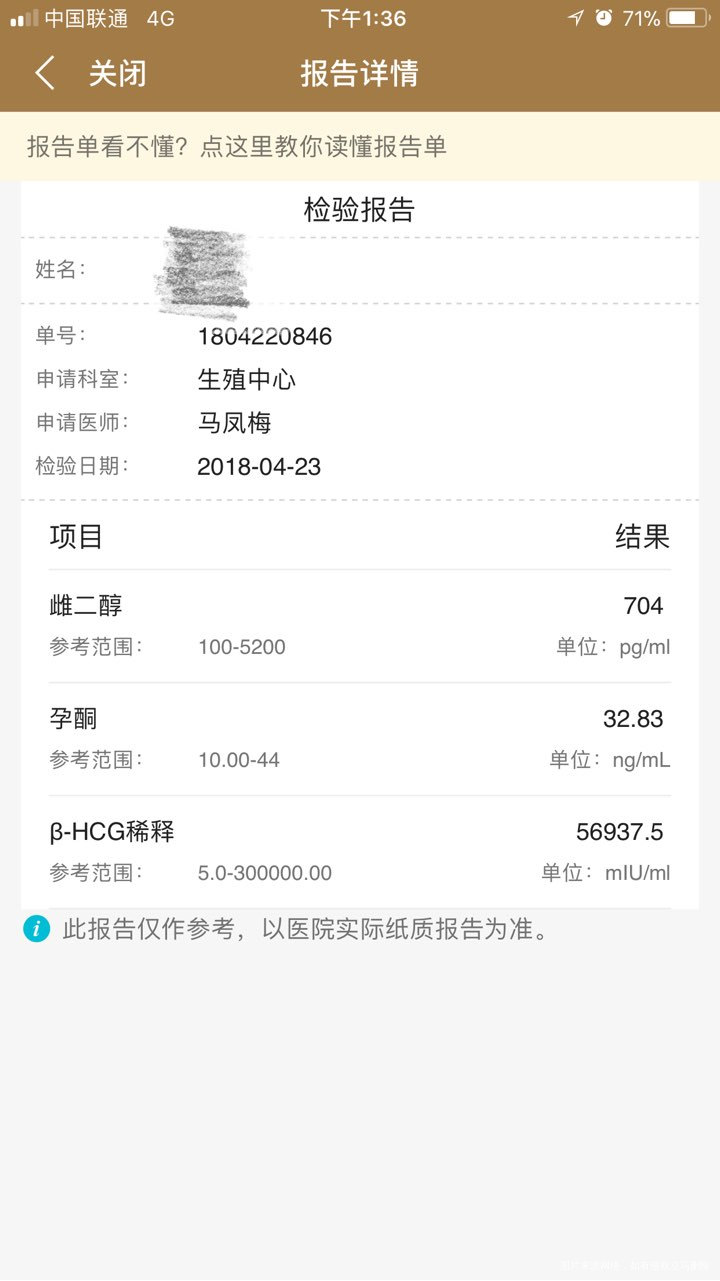Tap the 中国联通 carrier label

(x=87, y=17)
